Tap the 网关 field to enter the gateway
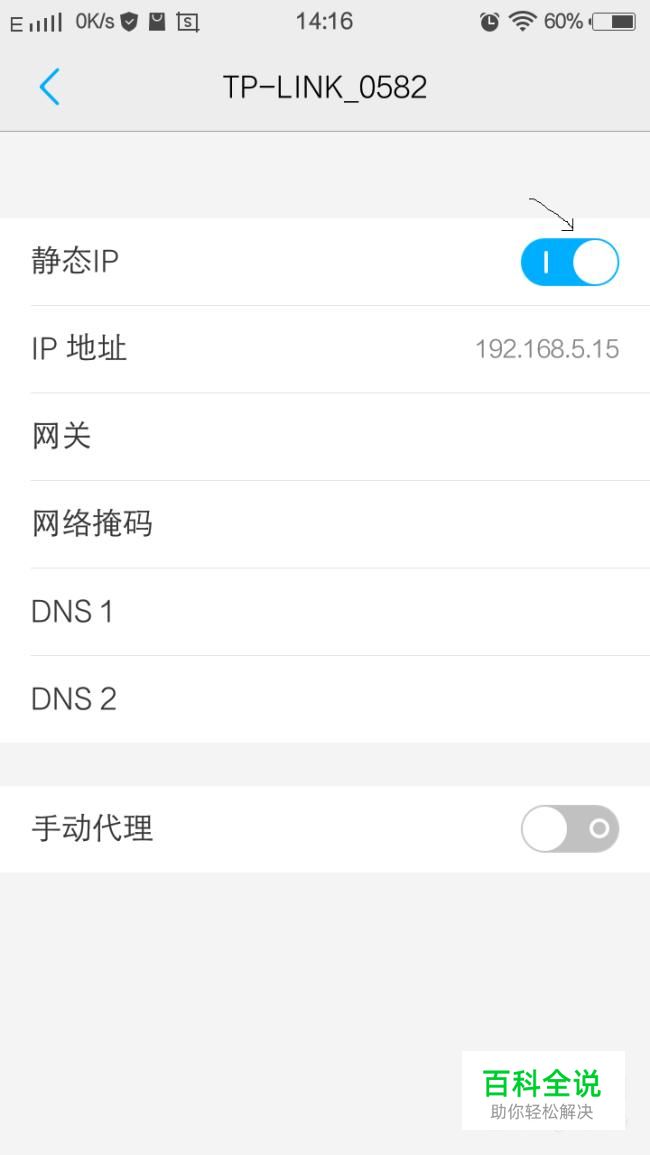The width and height of the screenshot is (650, 1155). click(x=325, y=437)
